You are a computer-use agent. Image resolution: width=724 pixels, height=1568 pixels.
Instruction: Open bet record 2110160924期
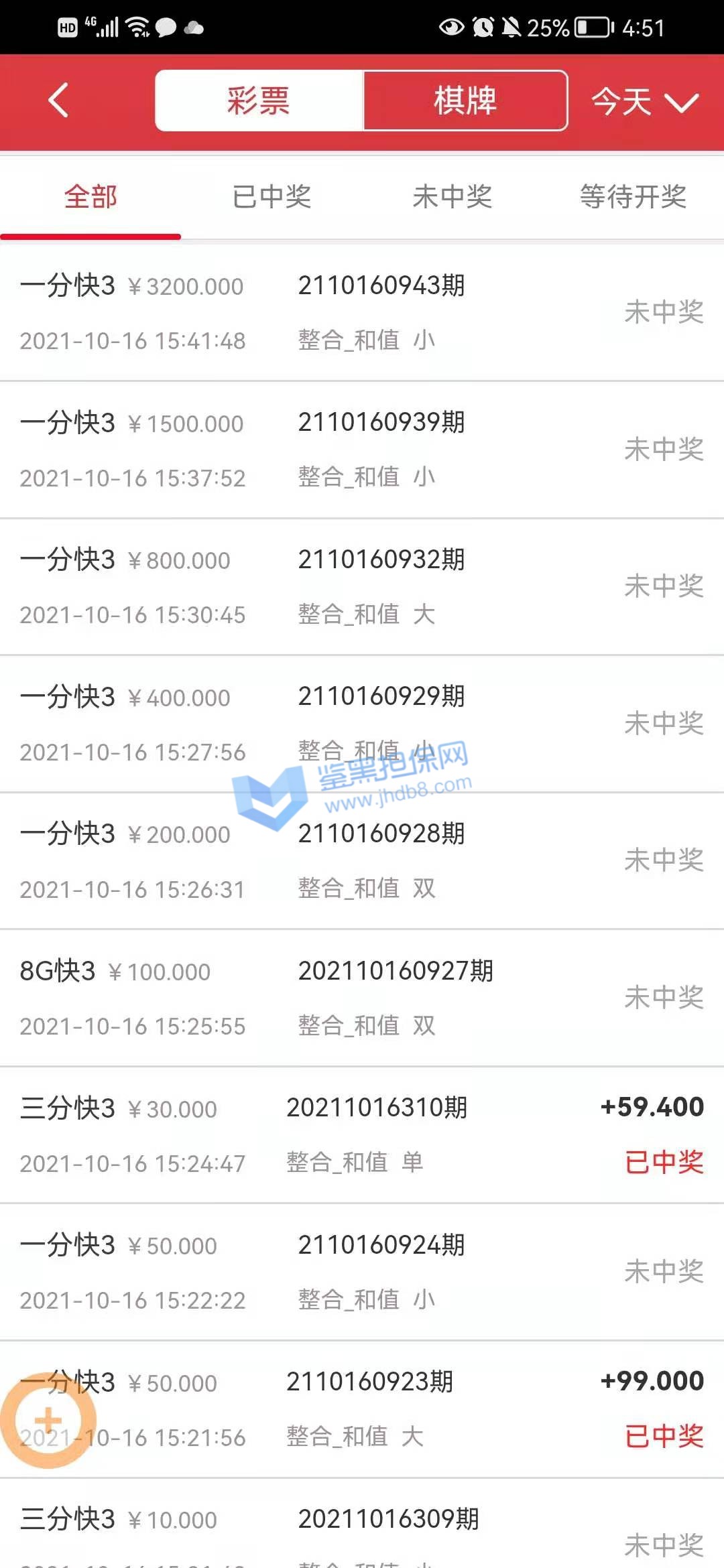362,1272
